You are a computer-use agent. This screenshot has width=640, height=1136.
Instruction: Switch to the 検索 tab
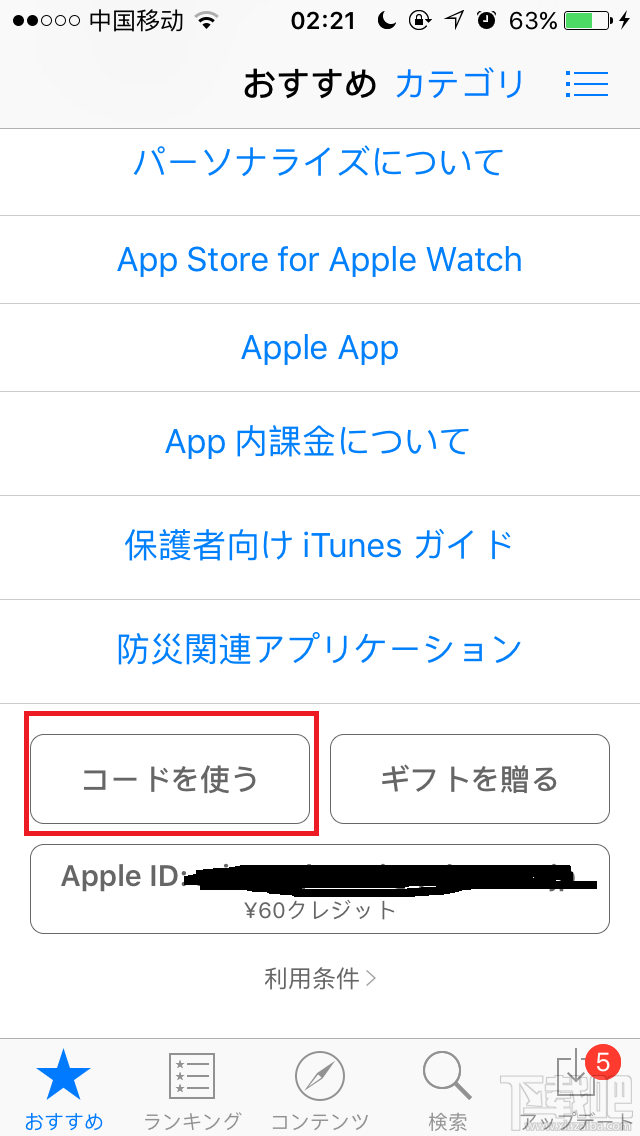tap(447, 1087)
